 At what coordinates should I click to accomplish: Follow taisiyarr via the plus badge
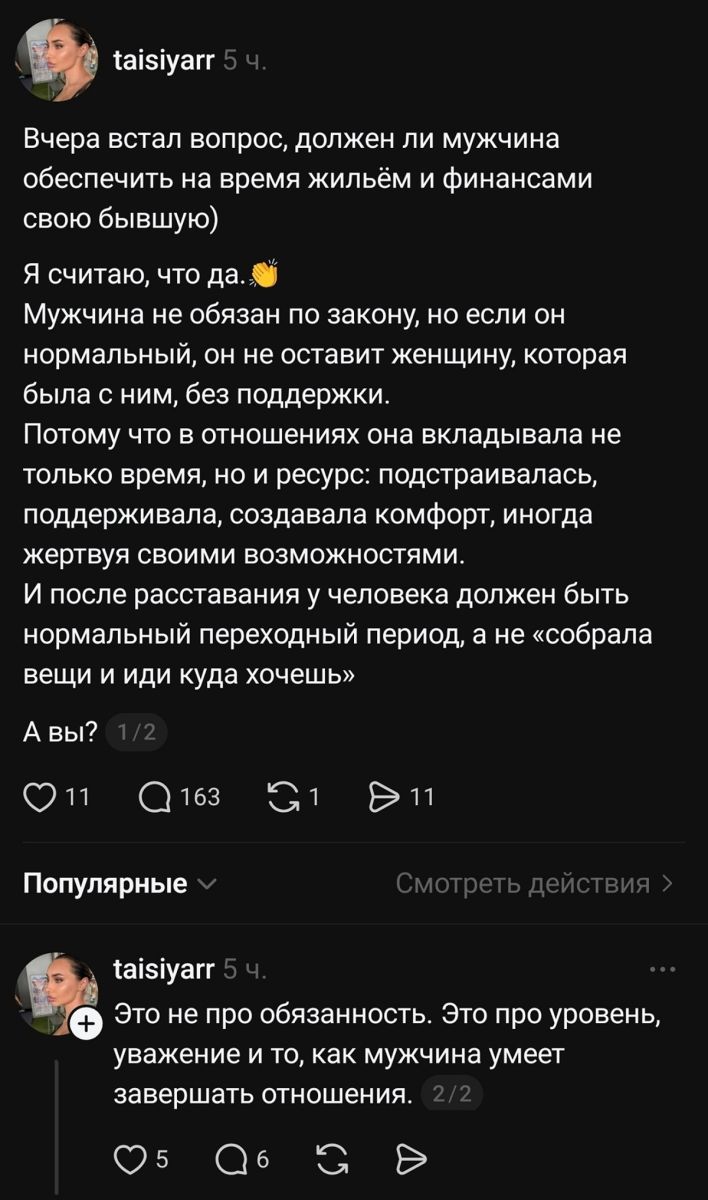[86, 1023]
